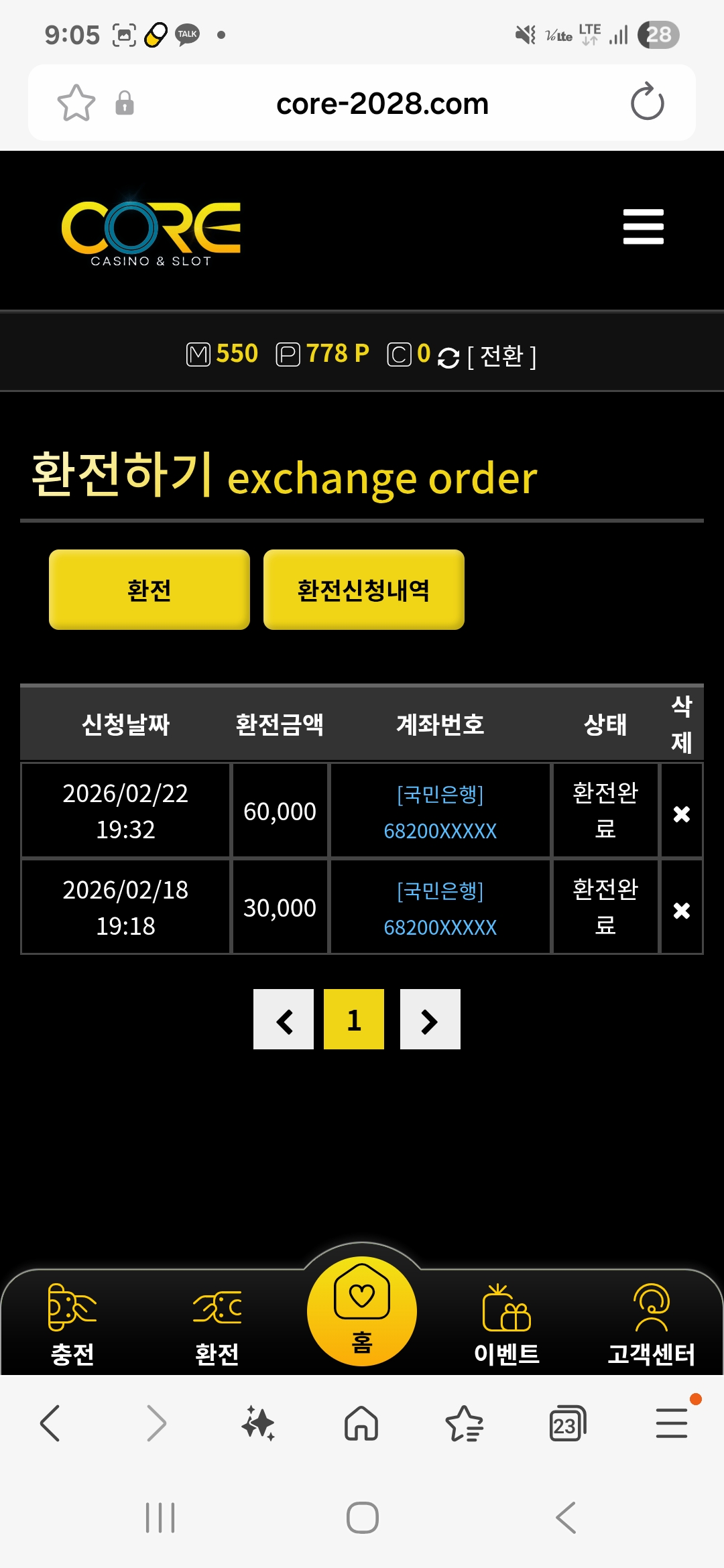Reload the page in the browser
This screenshot has height=1568, width=724.
647,103
